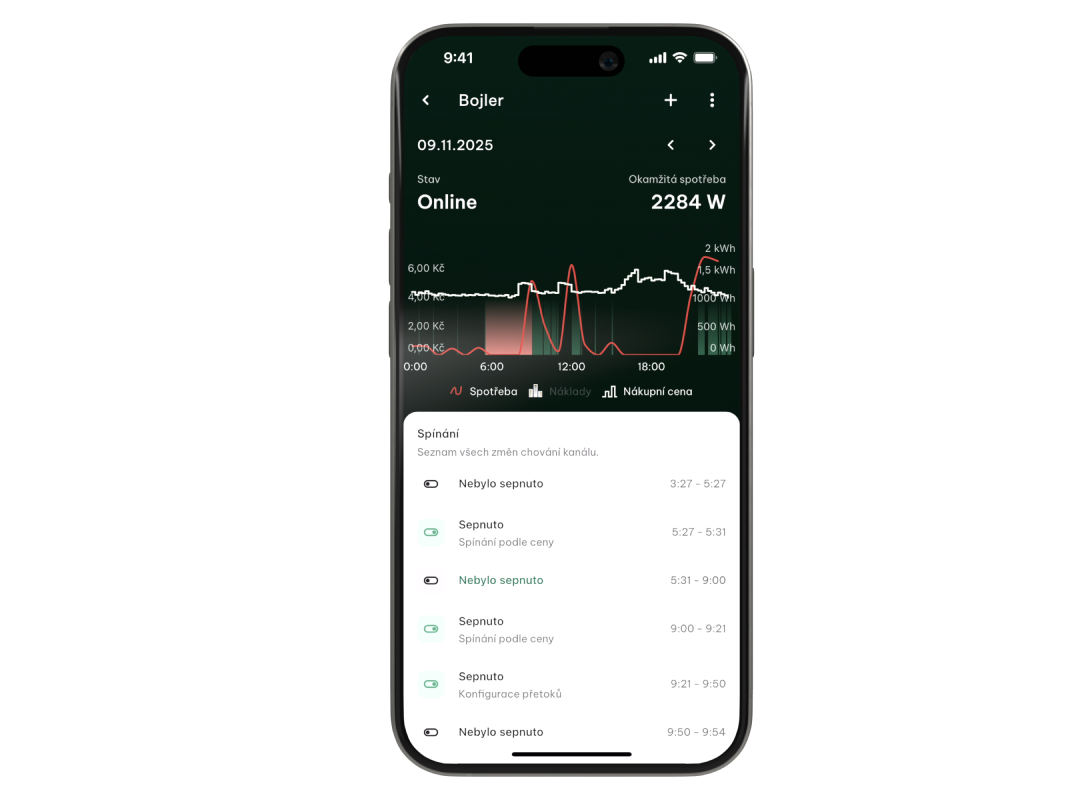
Task: Select the Nebylo sepnuto 5:31 - 9:00 entry
Action: tap(571, 580)
